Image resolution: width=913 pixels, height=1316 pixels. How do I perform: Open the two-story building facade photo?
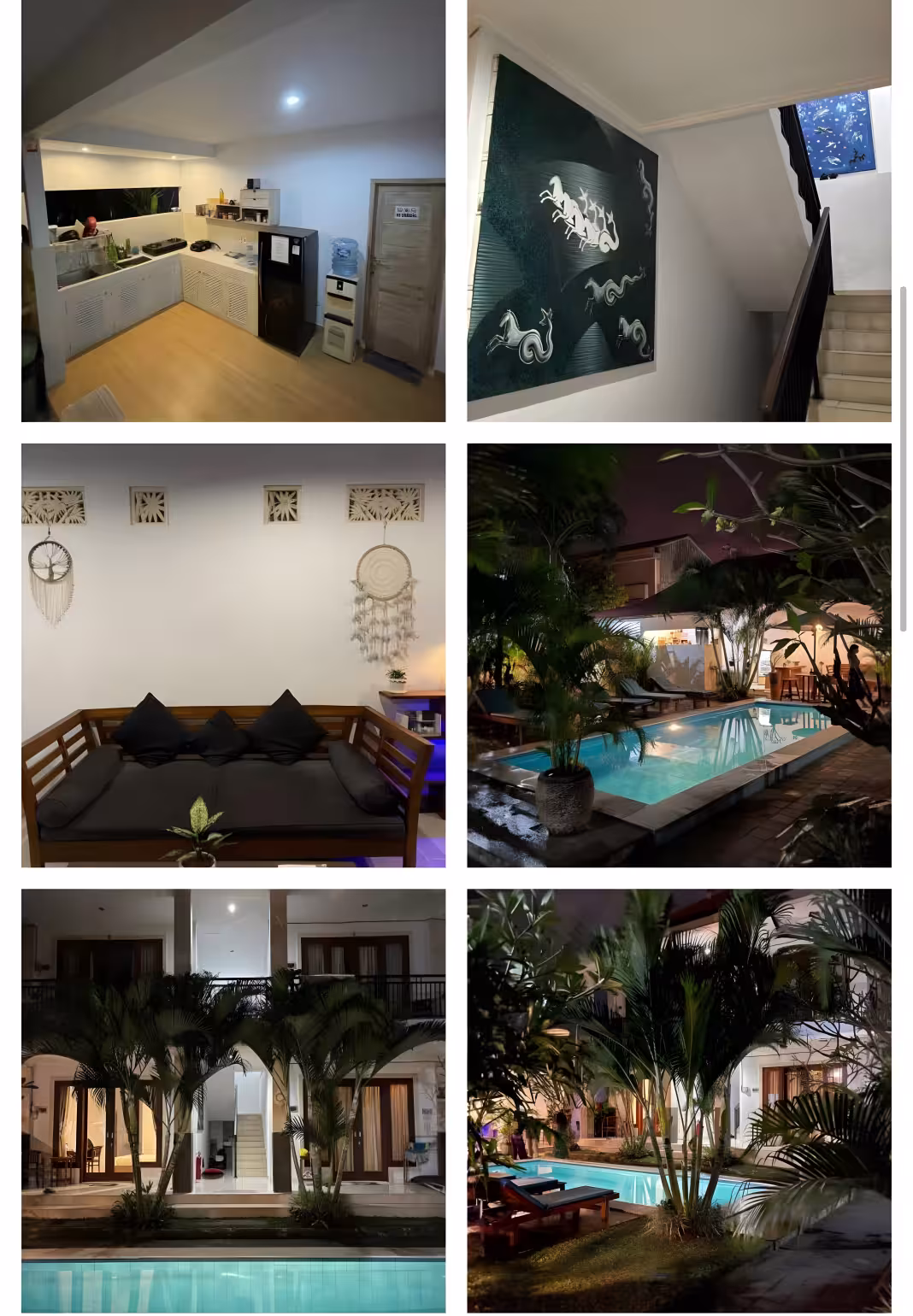(x=233, y=1100)
